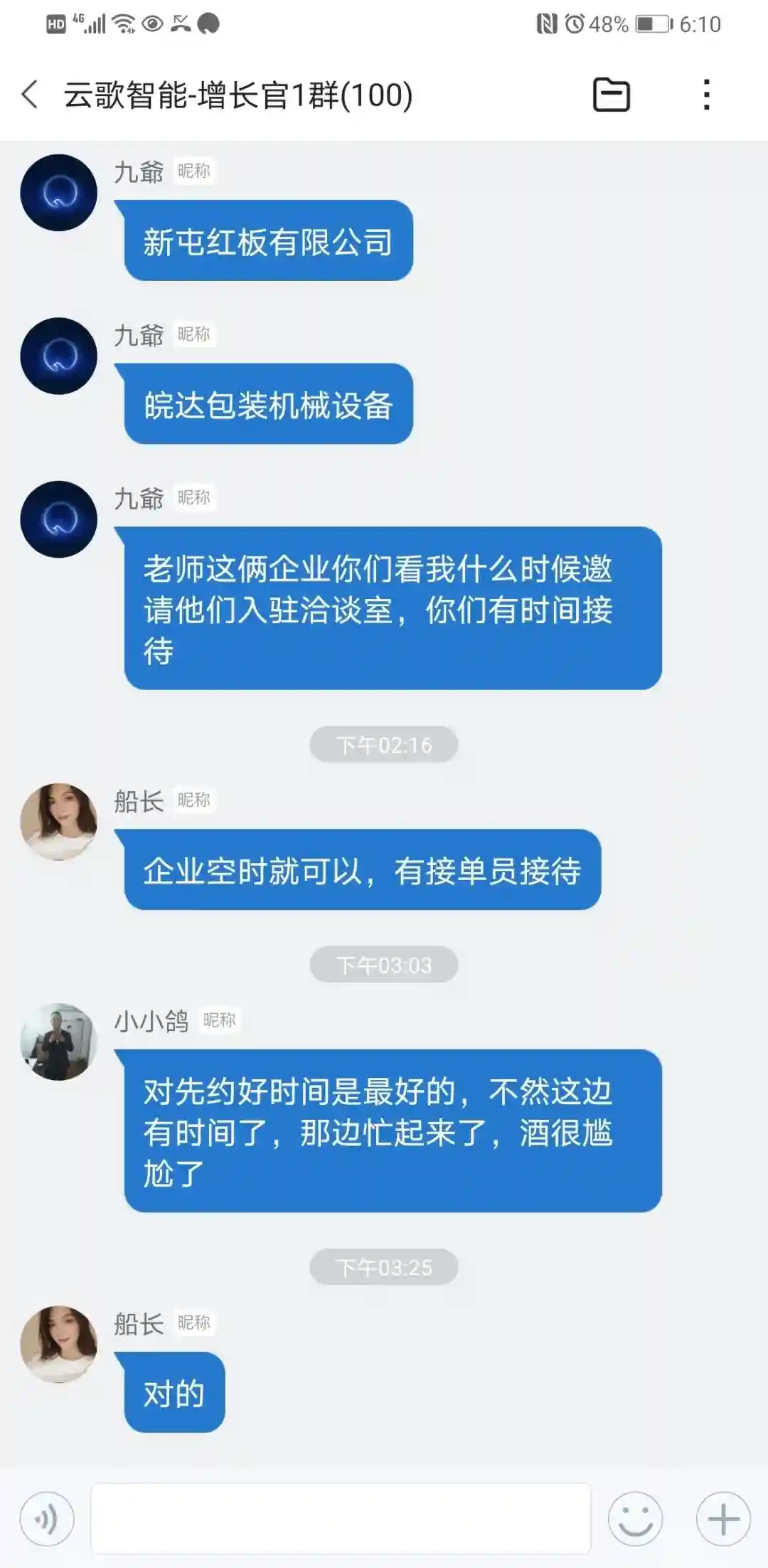This screenshot has height=1568, width=768.
Task: Open 小小鸽's profile picture
Action: [x=59, y=1042]
